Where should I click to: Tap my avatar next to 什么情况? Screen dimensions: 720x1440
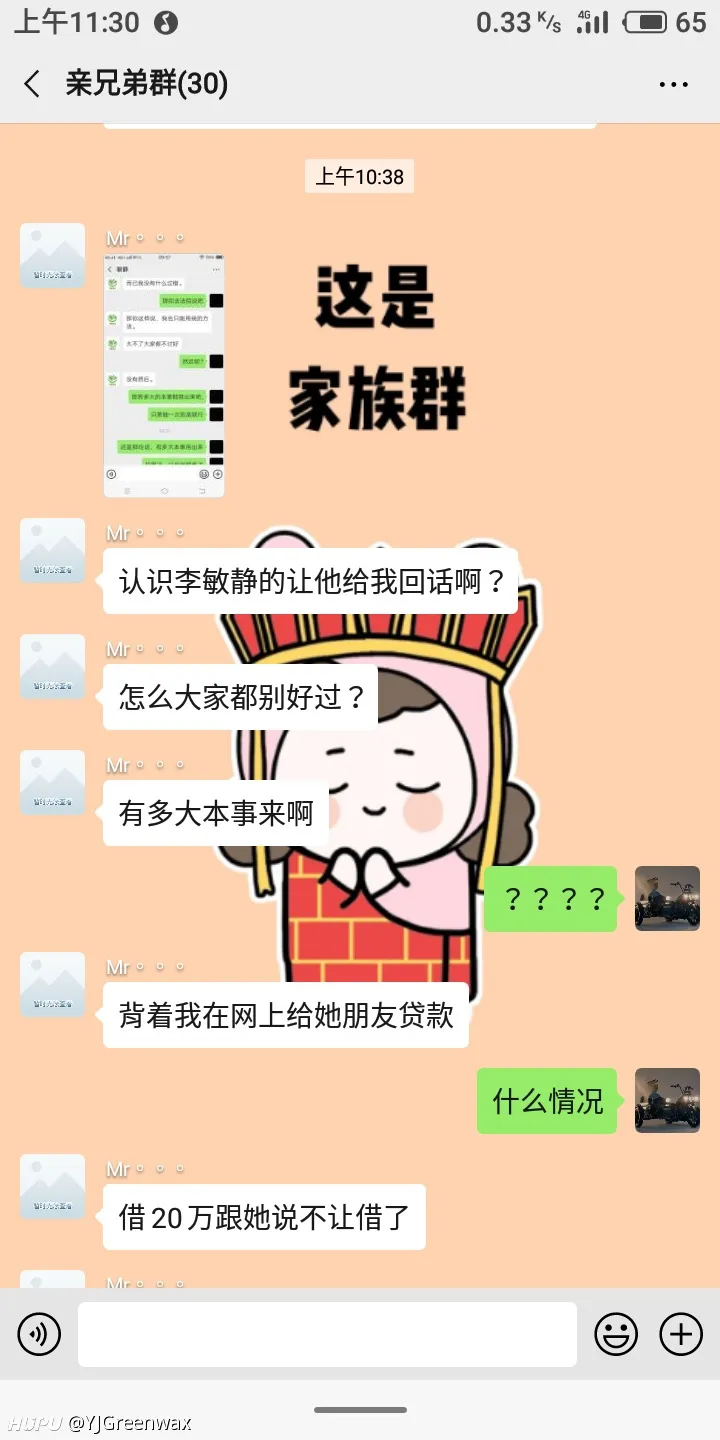[x=667, y=1100]
